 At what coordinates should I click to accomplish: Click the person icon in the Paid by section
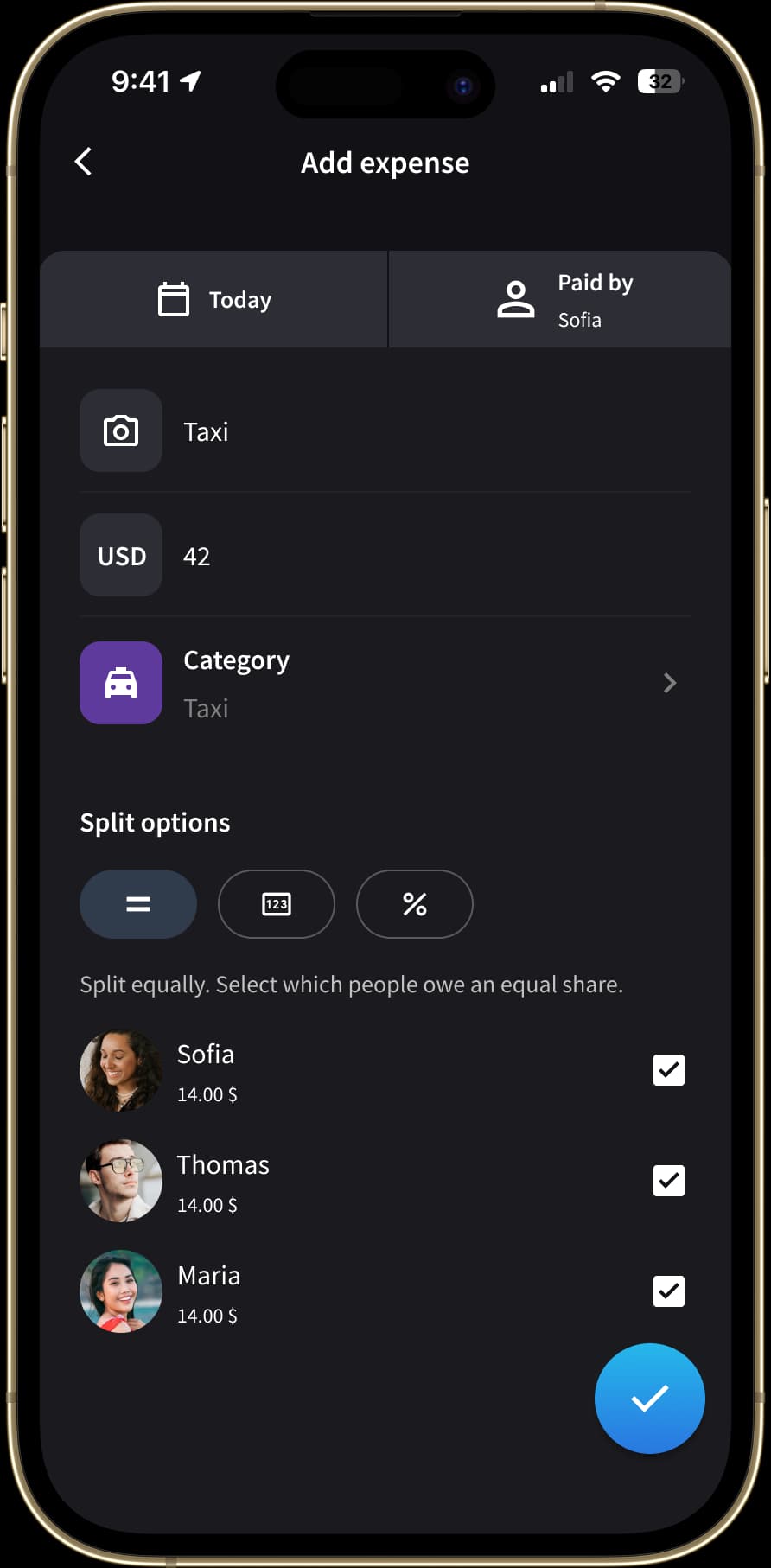point(515,299)
